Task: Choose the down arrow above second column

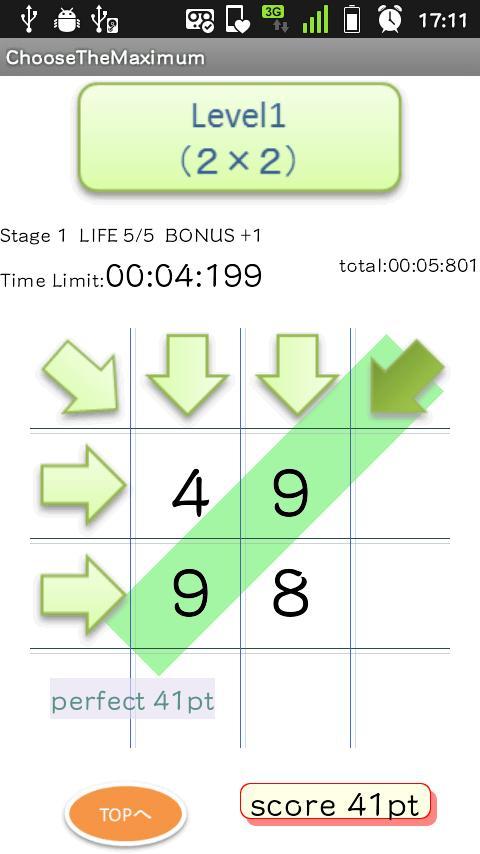Action: pos(297,375)
